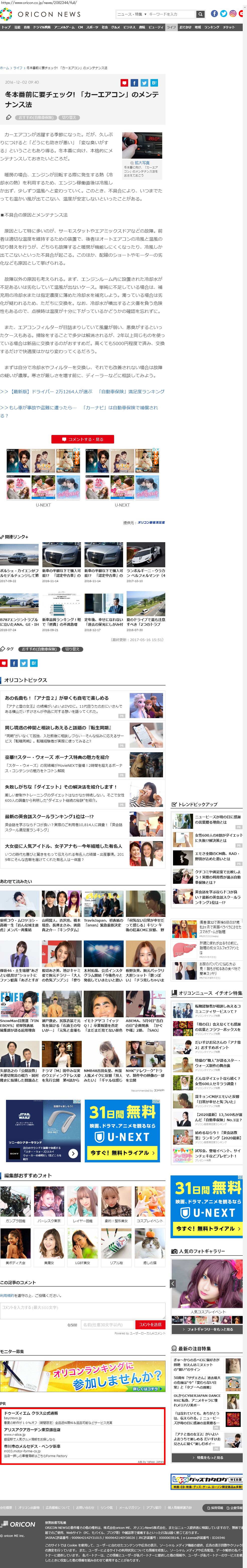Tap the おすすめ(自動車保険) tag chip under title

(x=35, y=117)
